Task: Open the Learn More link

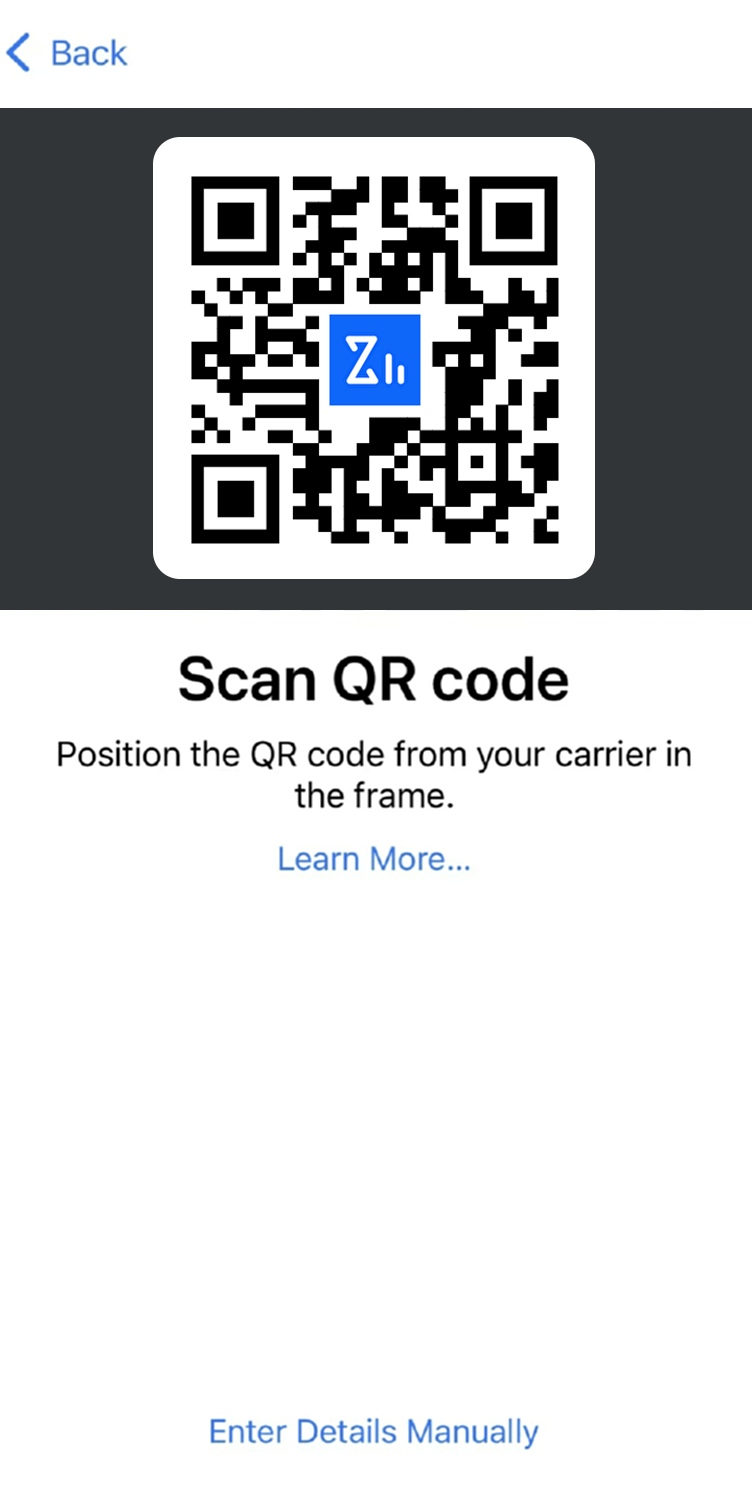Action: [x=373, y=859]
